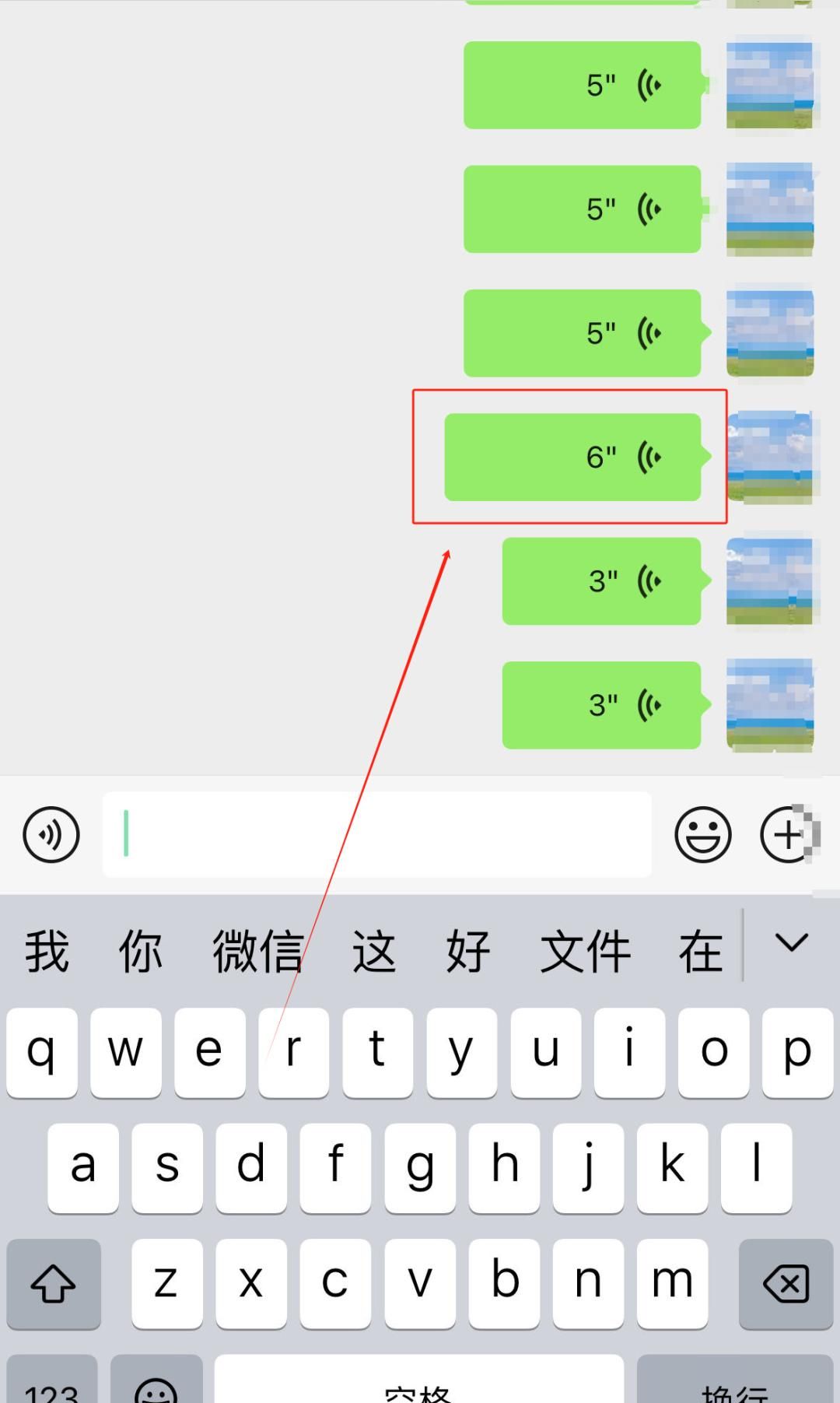
Task: Tap the backspace key
Action: coord(786,1283)
